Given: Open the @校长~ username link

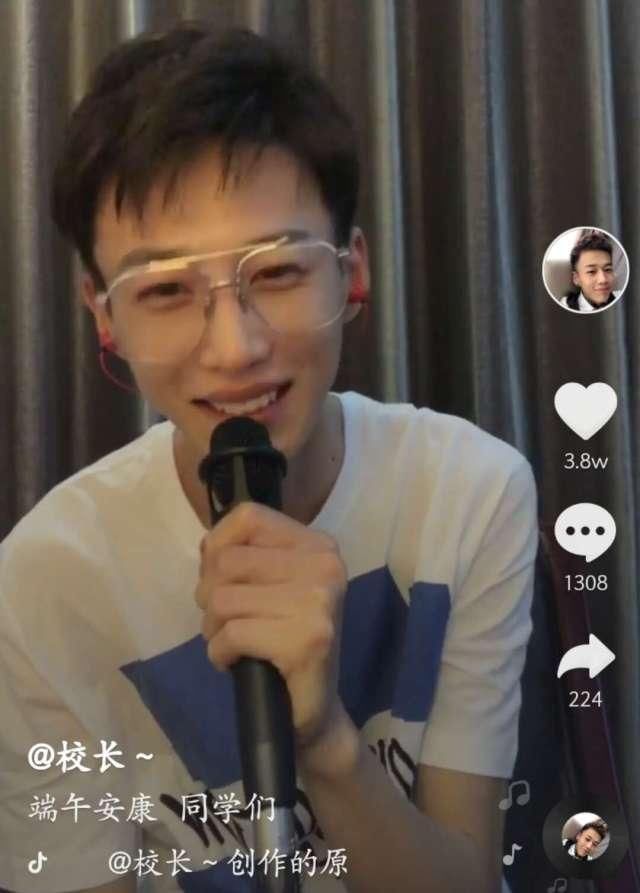Looking at the screenshot, I should coord(90,757).
